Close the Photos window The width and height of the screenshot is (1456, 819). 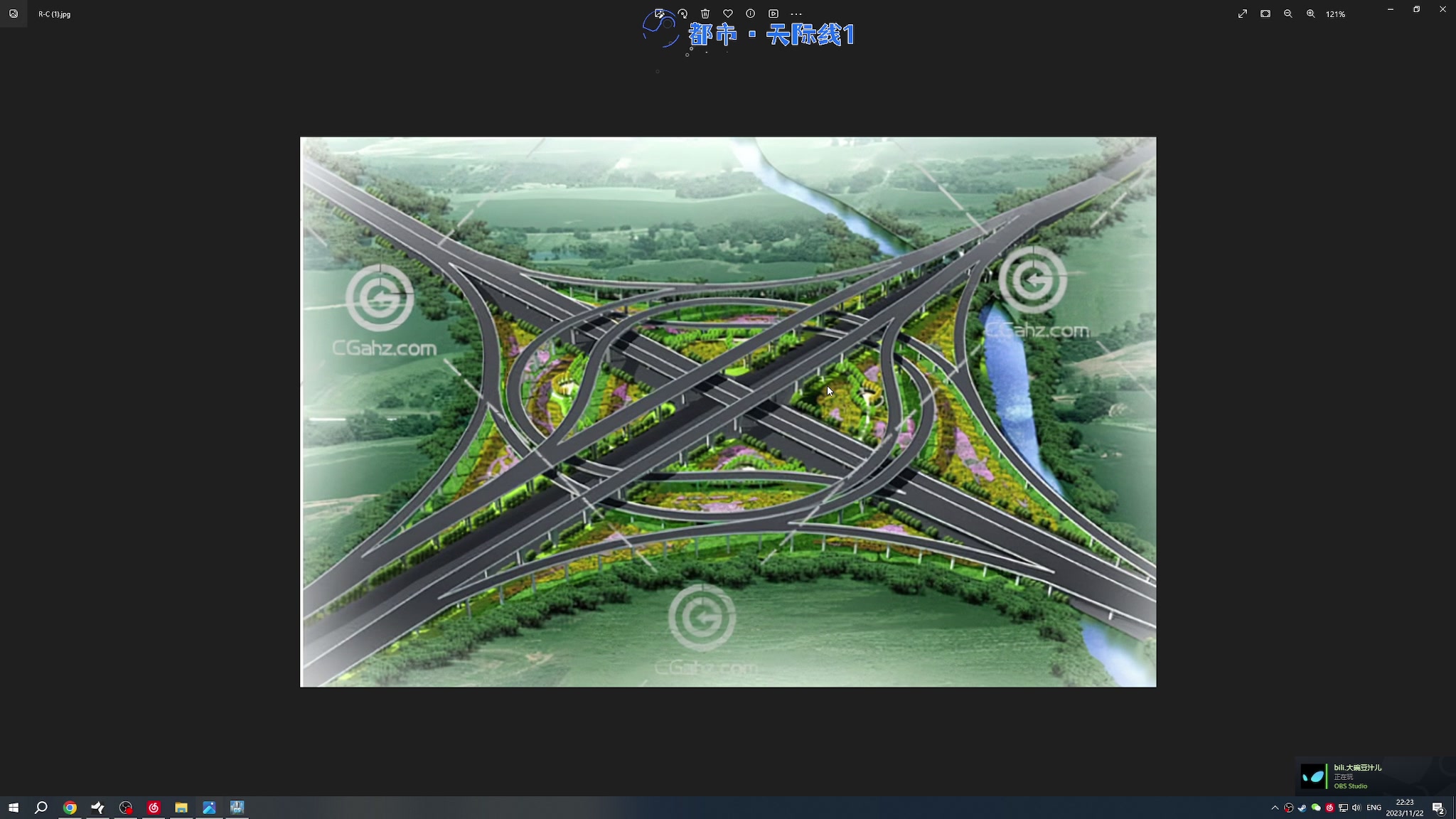click(x=1442, y=9)
